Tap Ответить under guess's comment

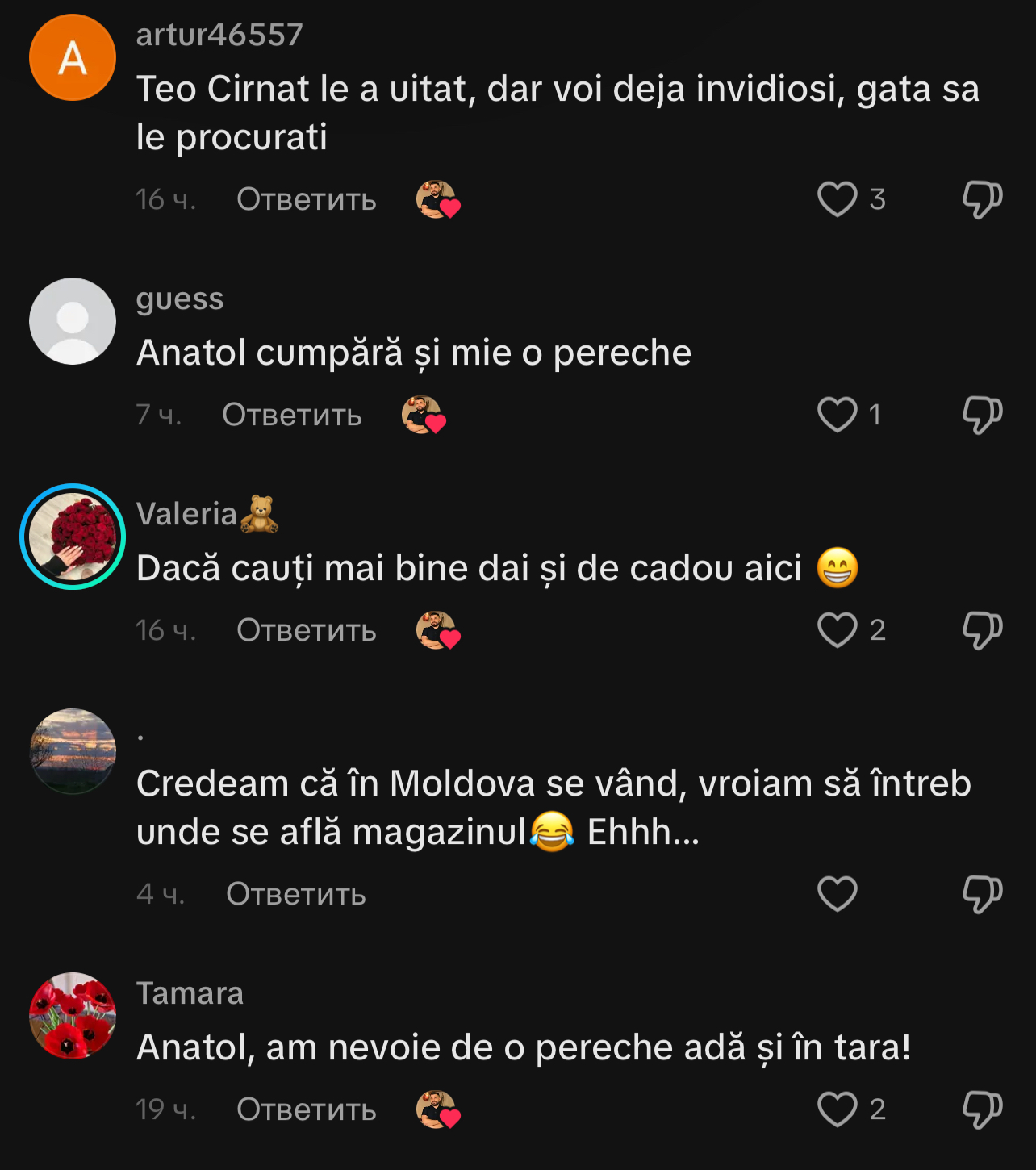click(291, 415)
